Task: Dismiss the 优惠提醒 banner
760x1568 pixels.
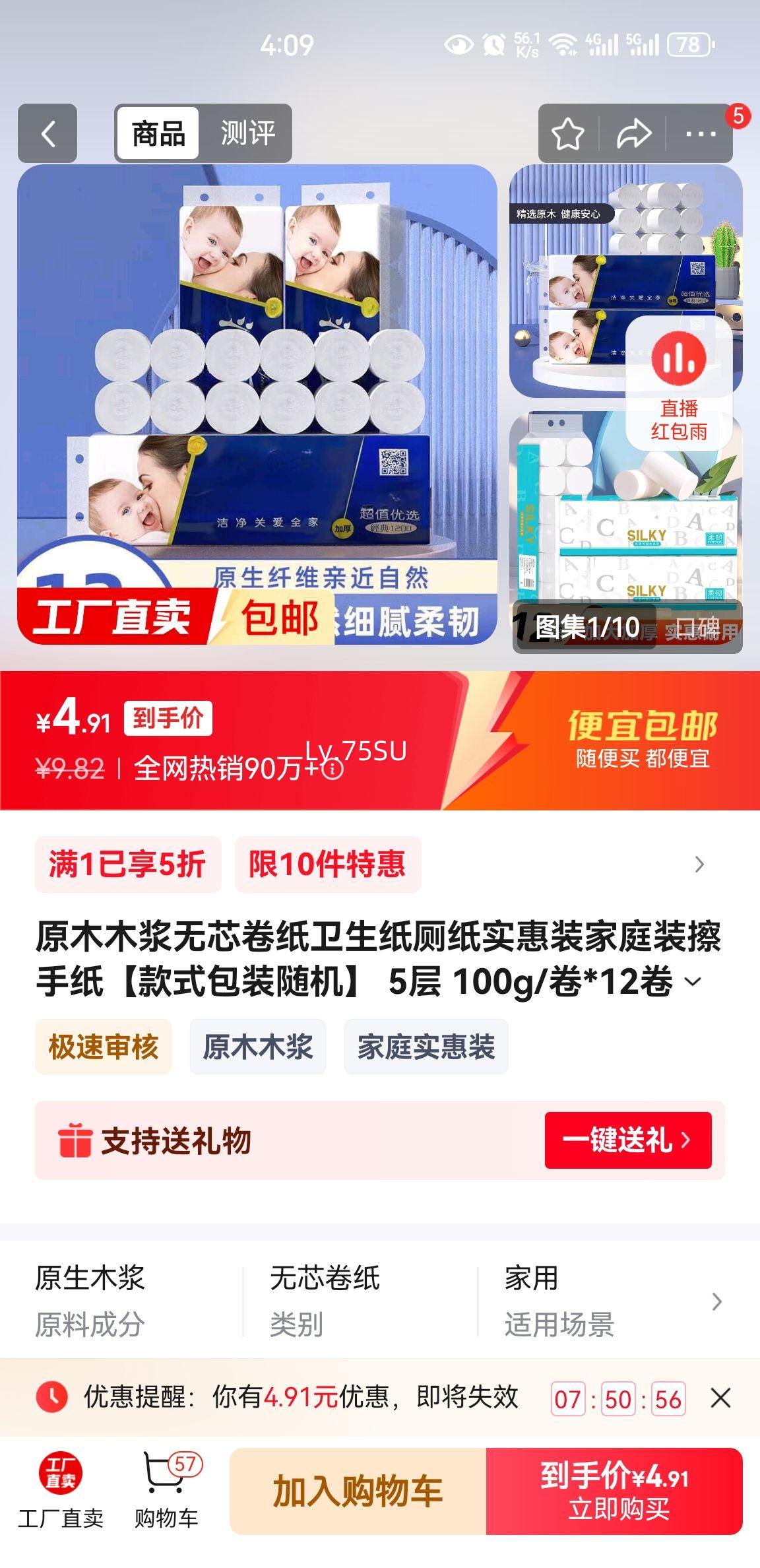Action: [720, 1398]
